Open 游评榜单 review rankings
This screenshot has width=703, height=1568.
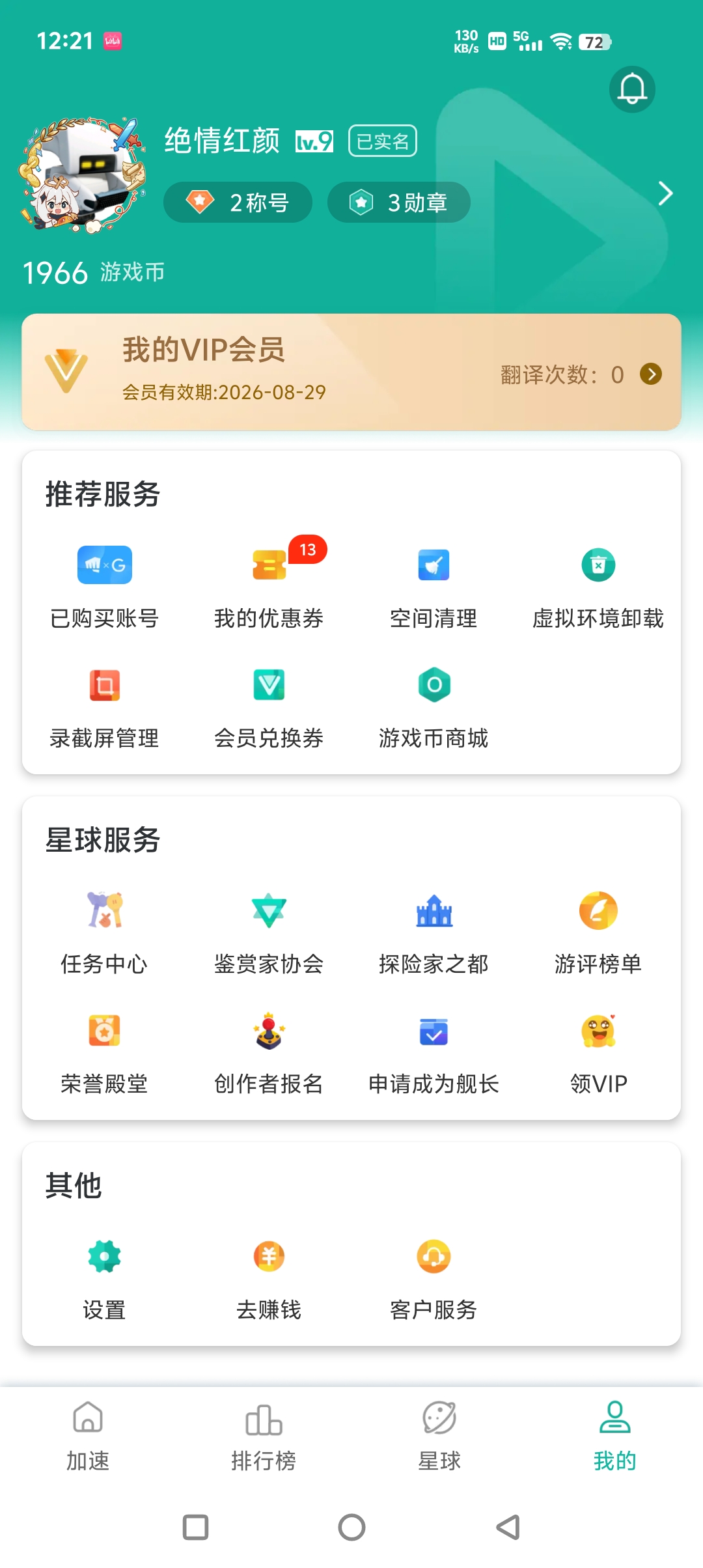[x=598, y=929]
